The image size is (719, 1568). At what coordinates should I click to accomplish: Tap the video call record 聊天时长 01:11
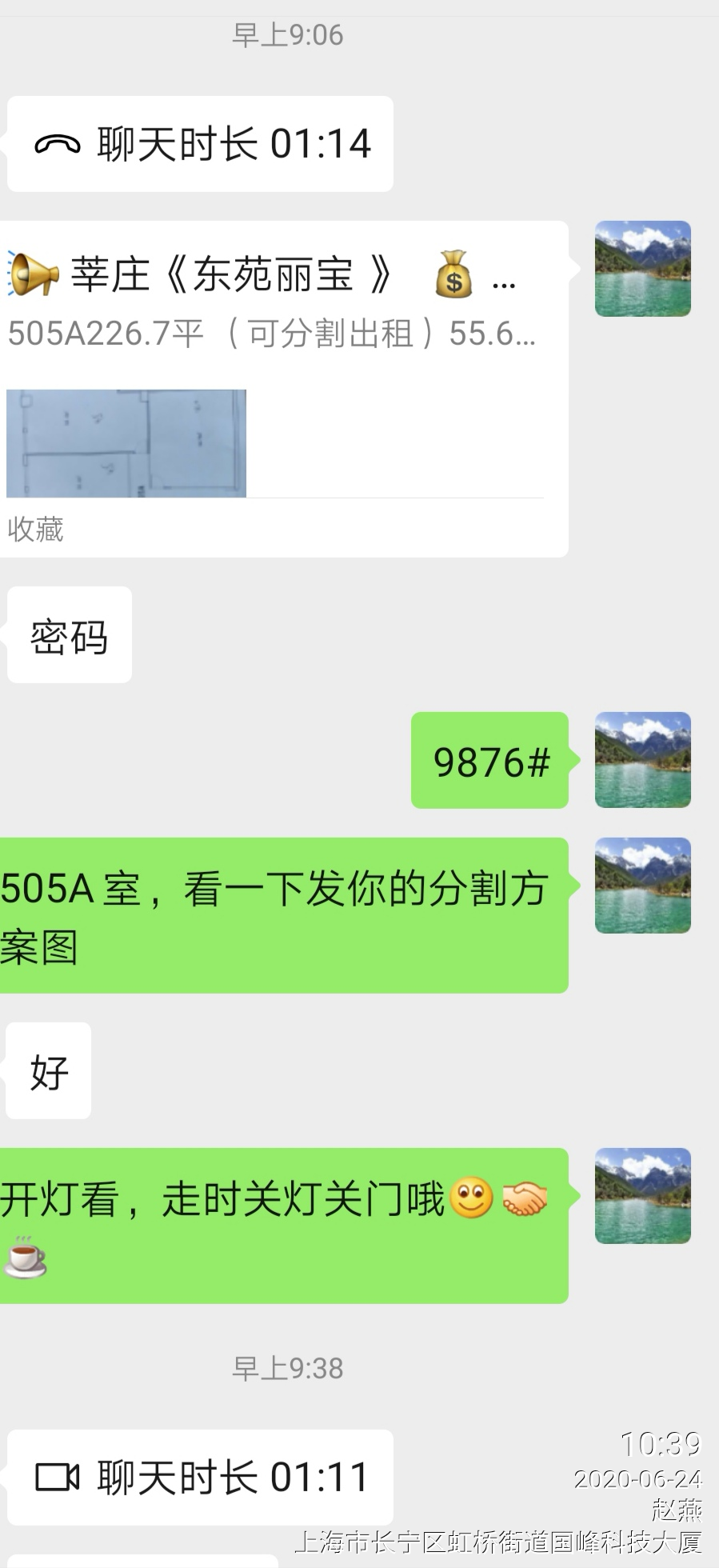click(x=200, y=1477)
